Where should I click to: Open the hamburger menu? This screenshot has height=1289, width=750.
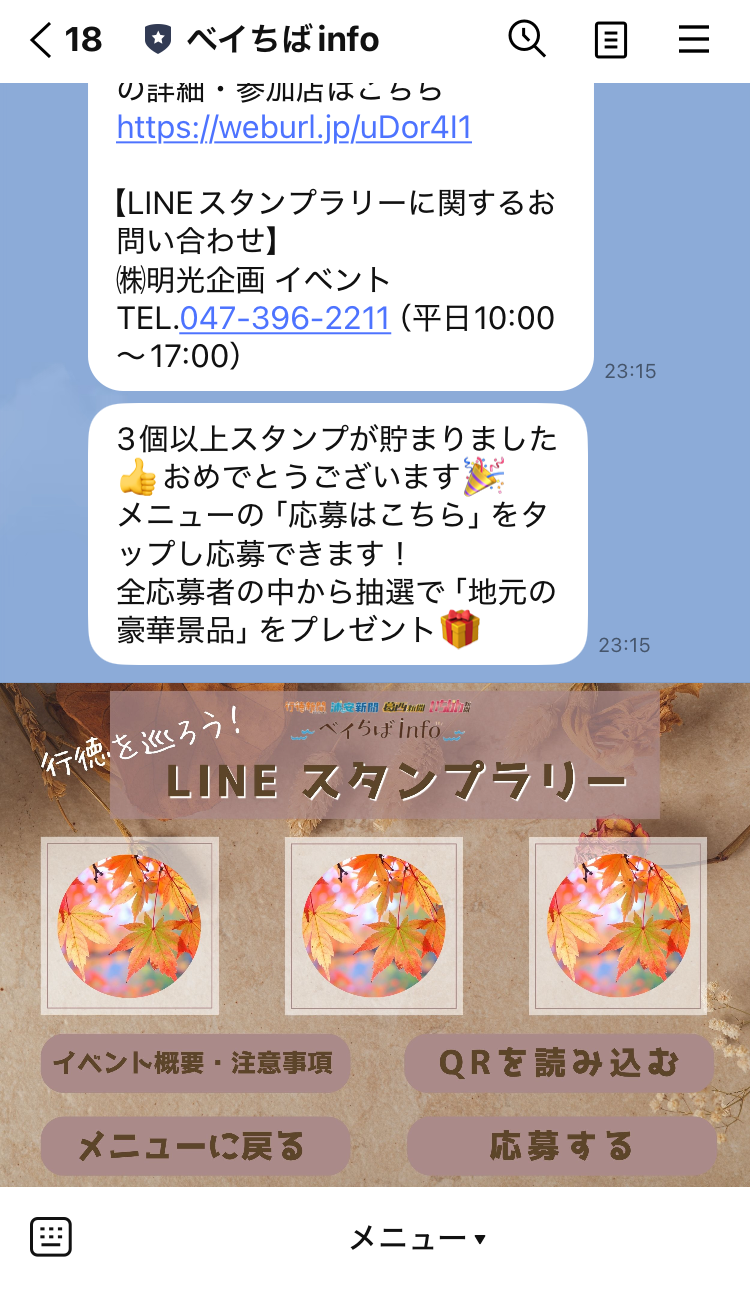click(x=693, y=40)
